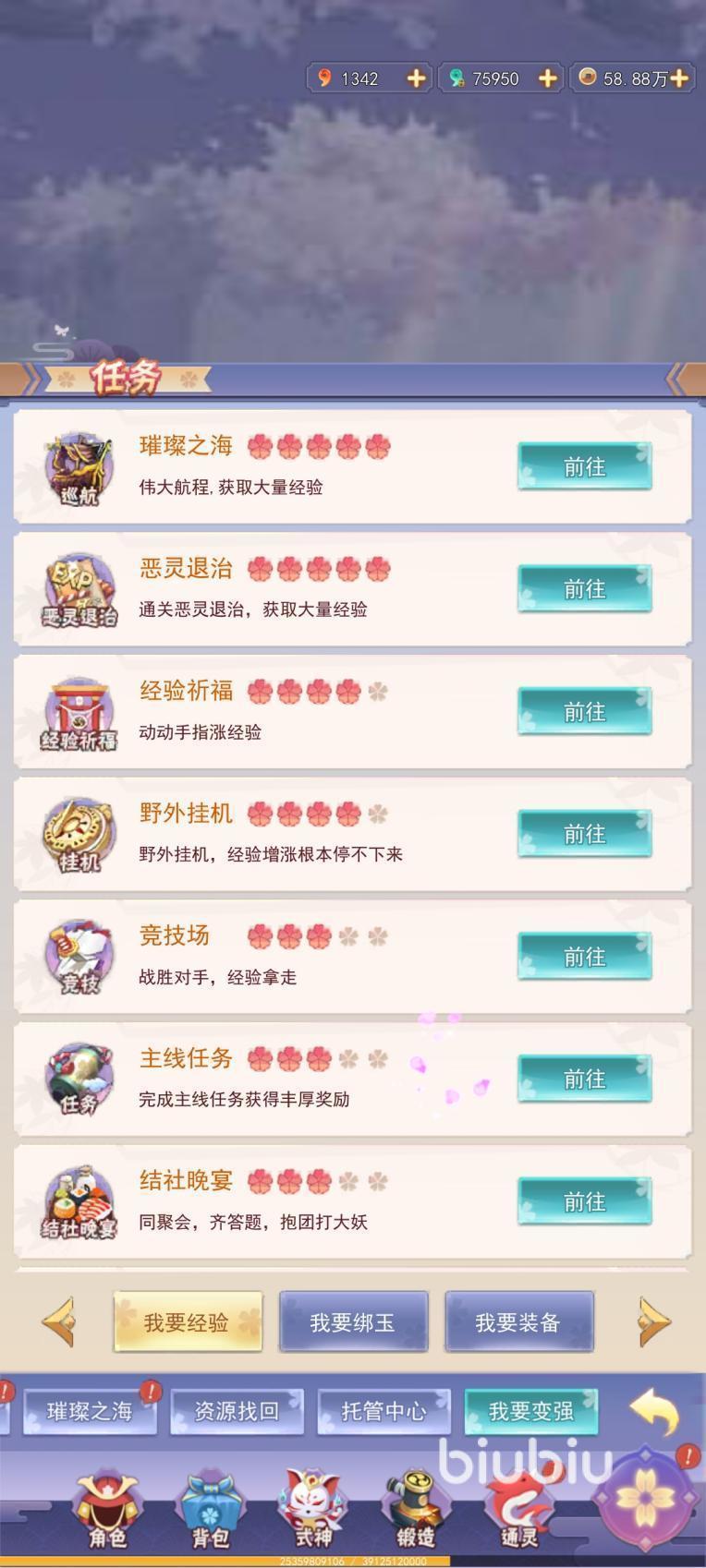
Task: Tap 前往 for 竞技场
Action: click(584, 957)
